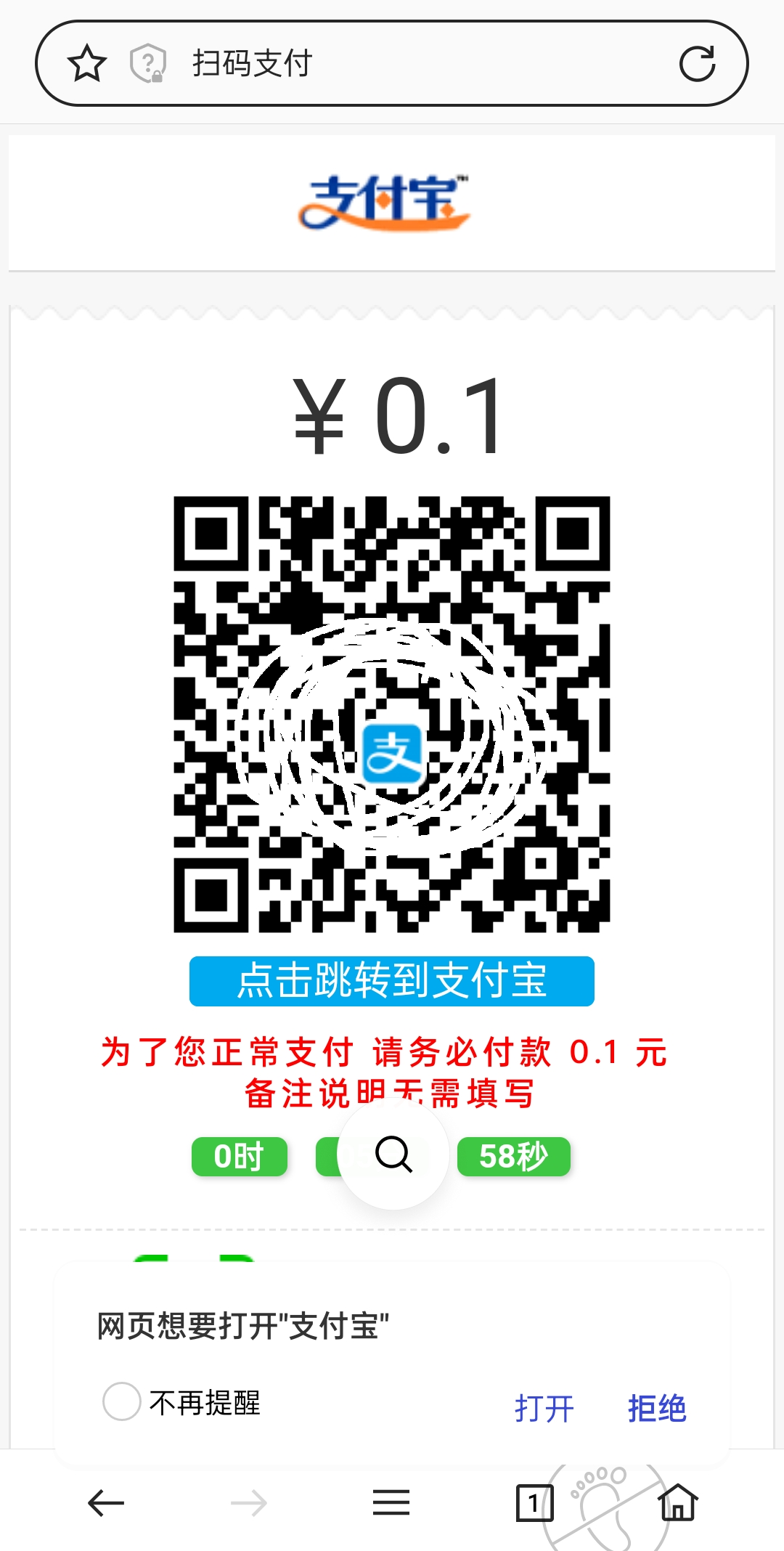Tap 点击跳转到支付宝 button
This screenshot has height=1551, width=784.
tap(392, 981)
